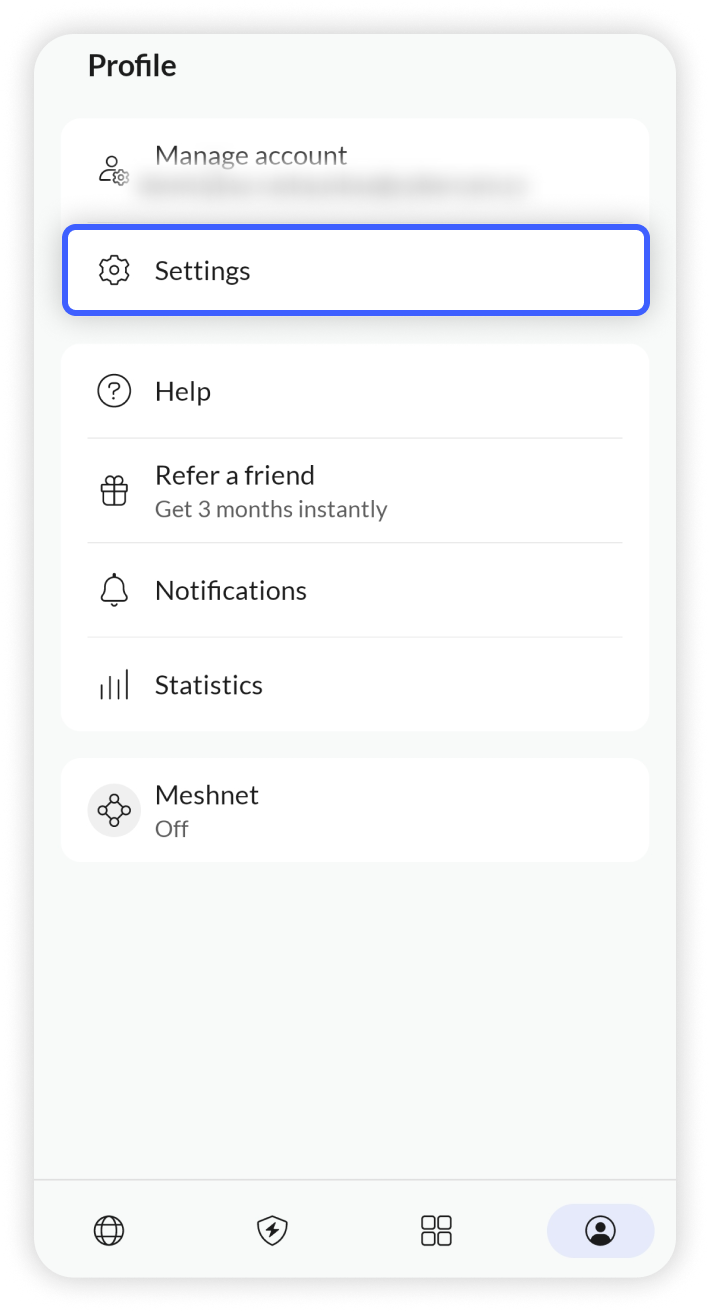Switch to the globe tab
Screen dimensions: 710x1312
click(x=109, y=1231)
